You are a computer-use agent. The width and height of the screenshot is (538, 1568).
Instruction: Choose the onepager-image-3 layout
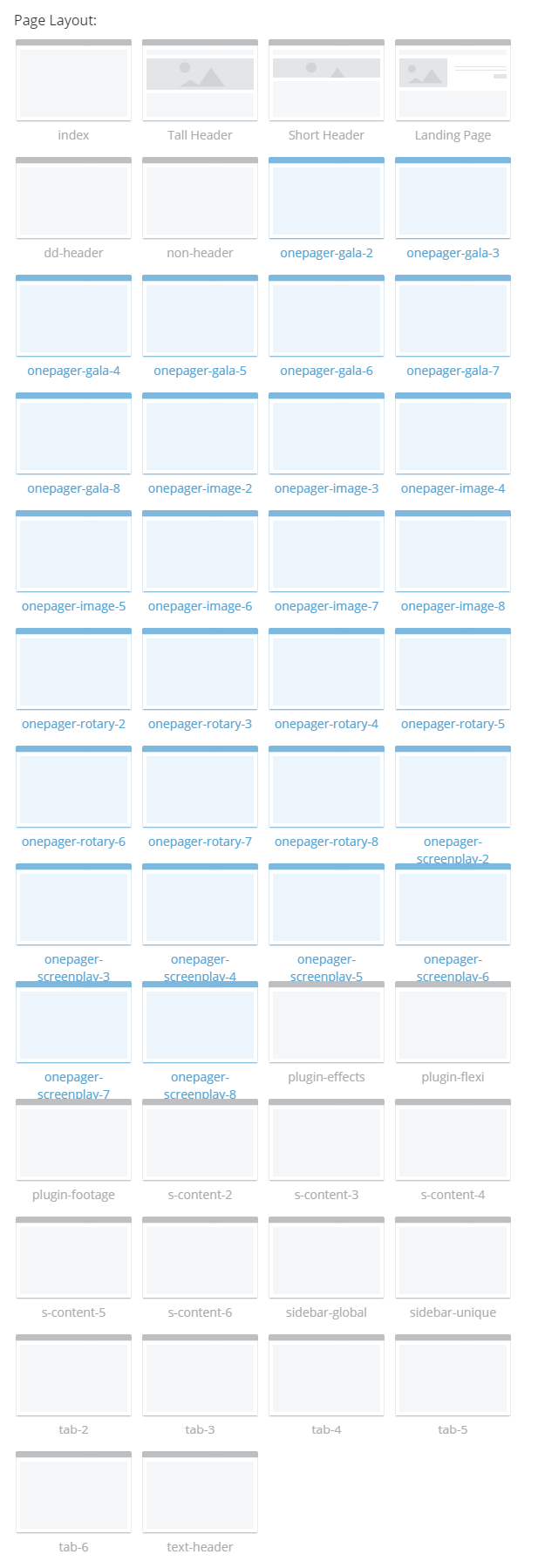326,434
